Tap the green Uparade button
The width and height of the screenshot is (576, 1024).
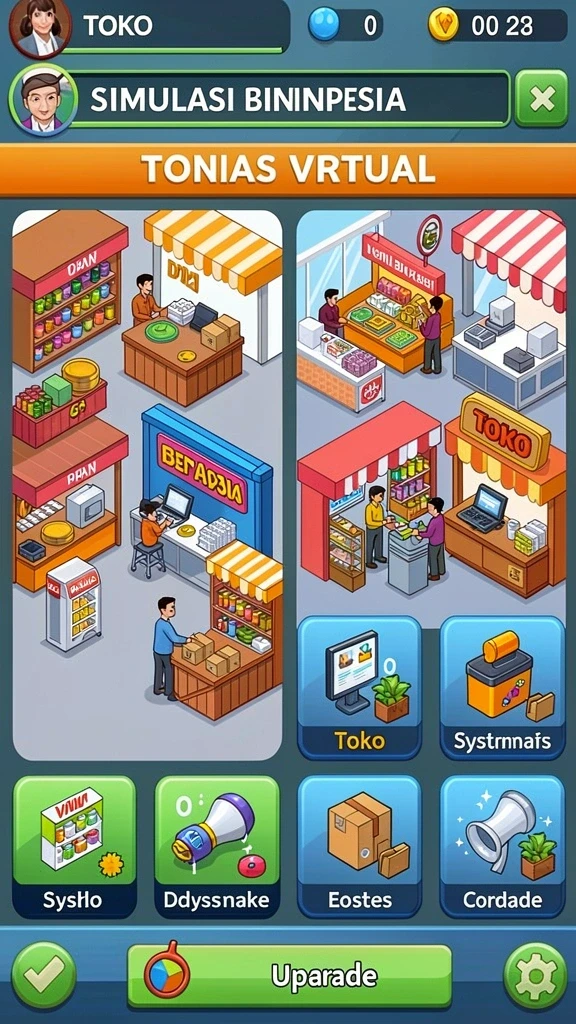[289, 976]
